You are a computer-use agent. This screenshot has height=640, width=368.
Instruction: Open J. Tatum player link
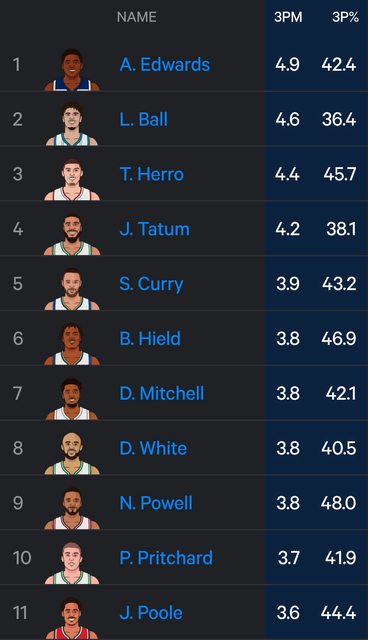coord(155,229)
